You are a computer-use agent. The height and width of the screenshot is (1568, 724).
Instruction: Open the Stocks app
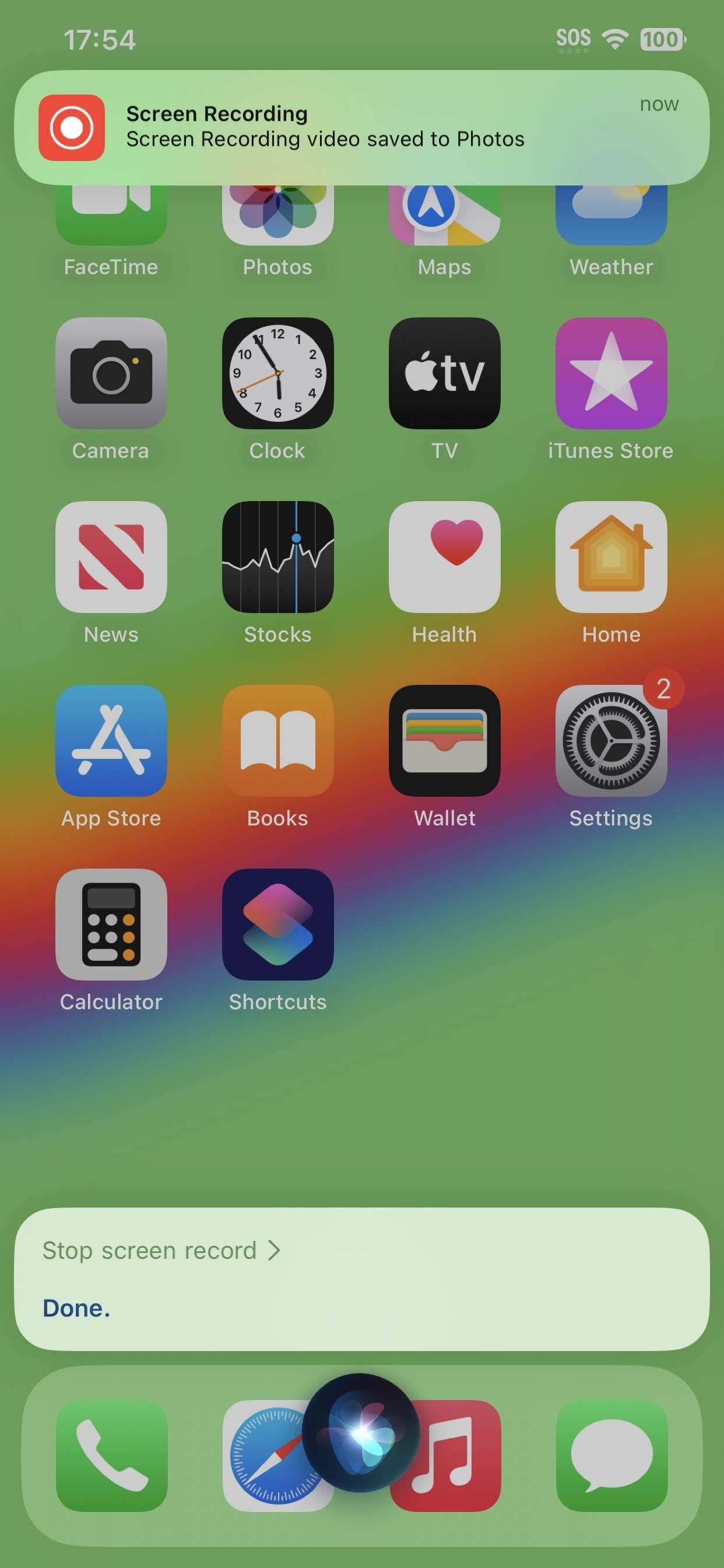(277, 557)
